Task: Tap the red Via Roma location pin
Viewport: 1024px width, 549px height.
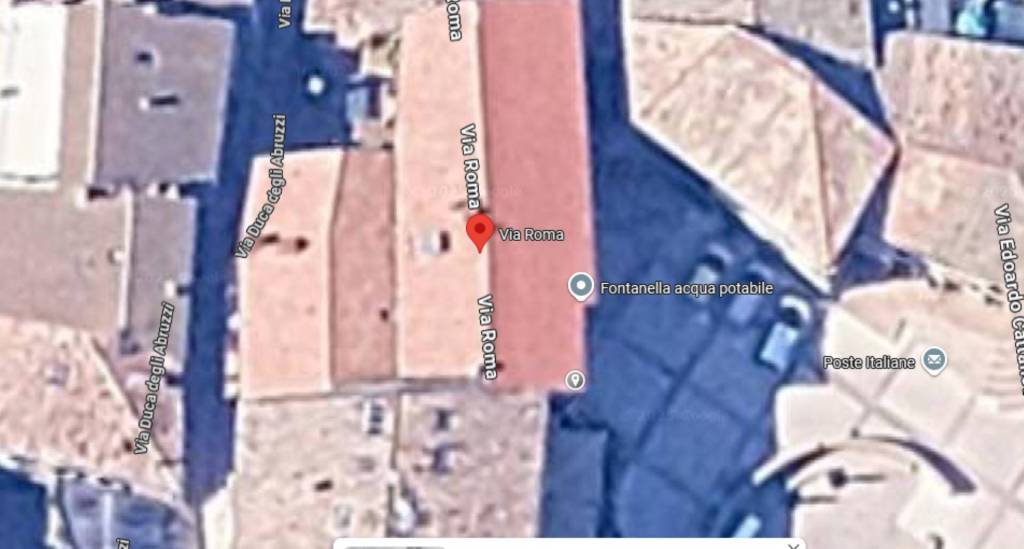Action: click(x=480, y=231)
